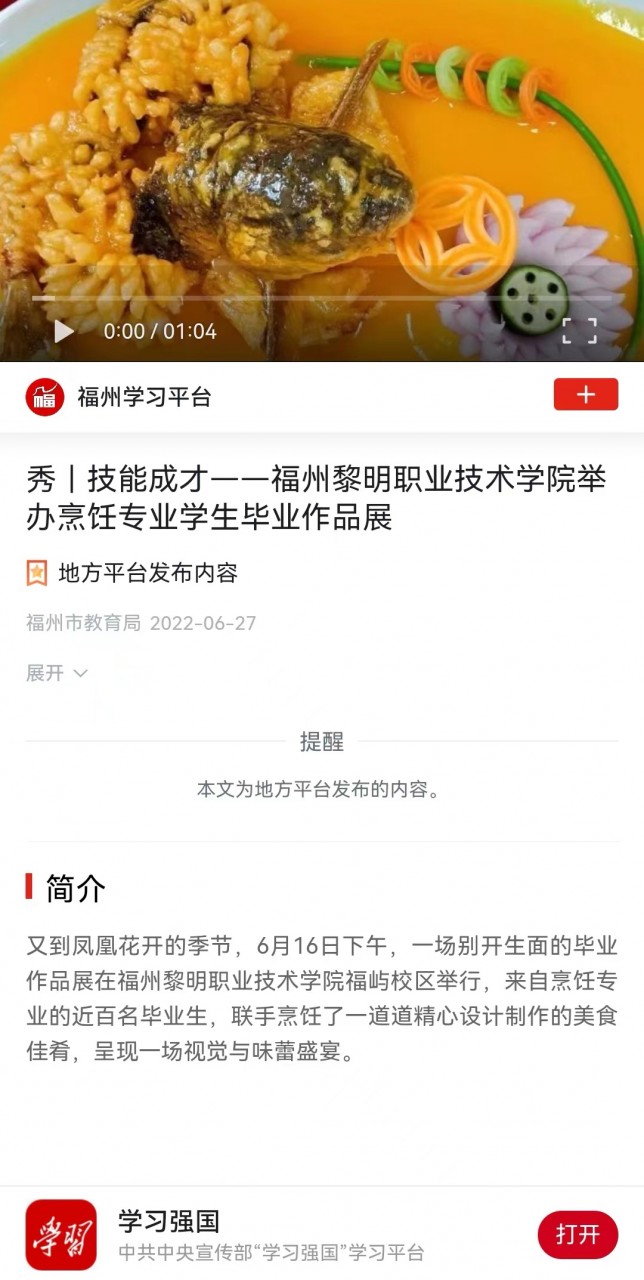Screen dimensions: 644x1280
Task: Expand details with 展开
Action: click(x=56, y=673)
